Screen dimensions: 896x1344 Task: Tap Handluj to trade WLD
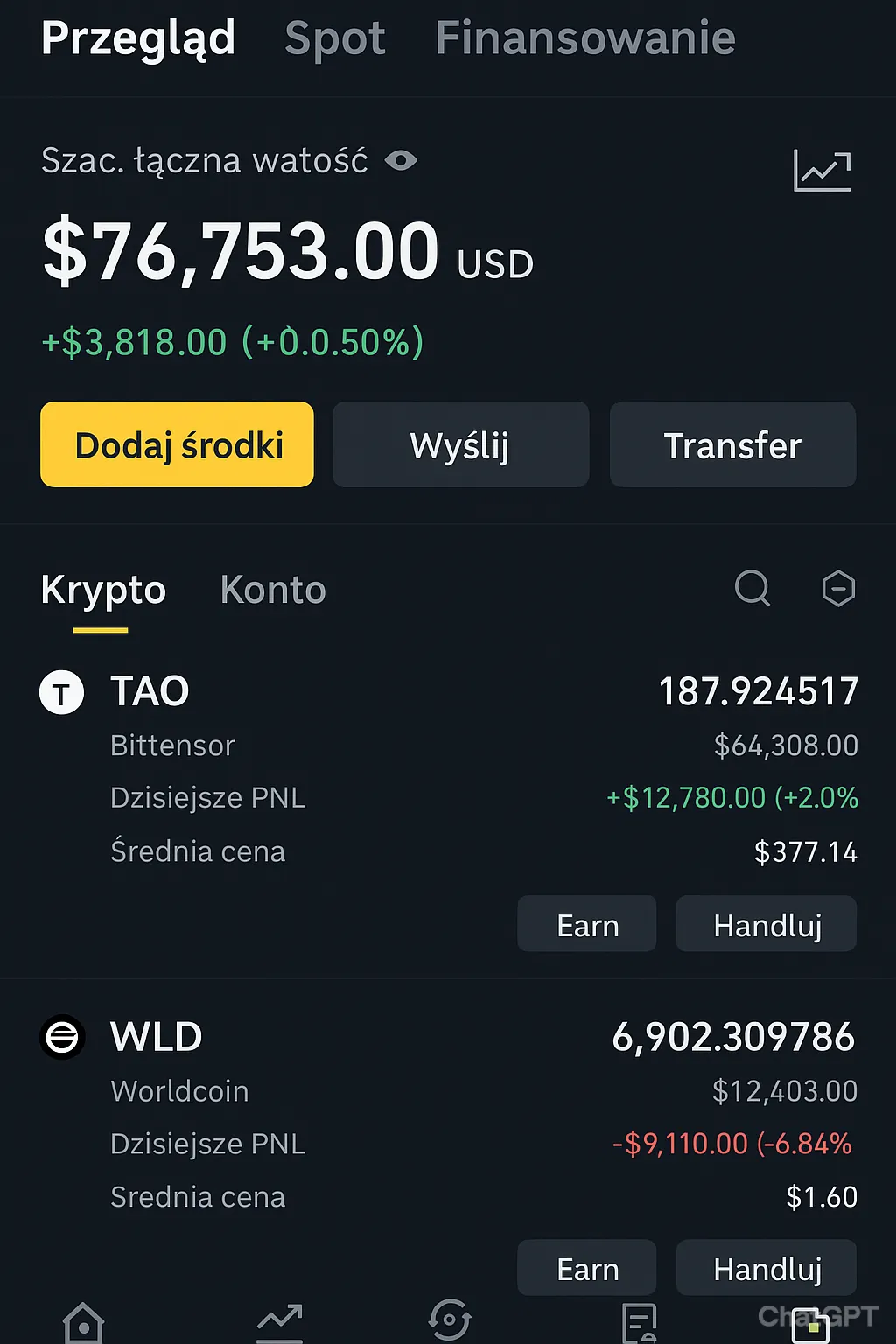[766, 1268]
